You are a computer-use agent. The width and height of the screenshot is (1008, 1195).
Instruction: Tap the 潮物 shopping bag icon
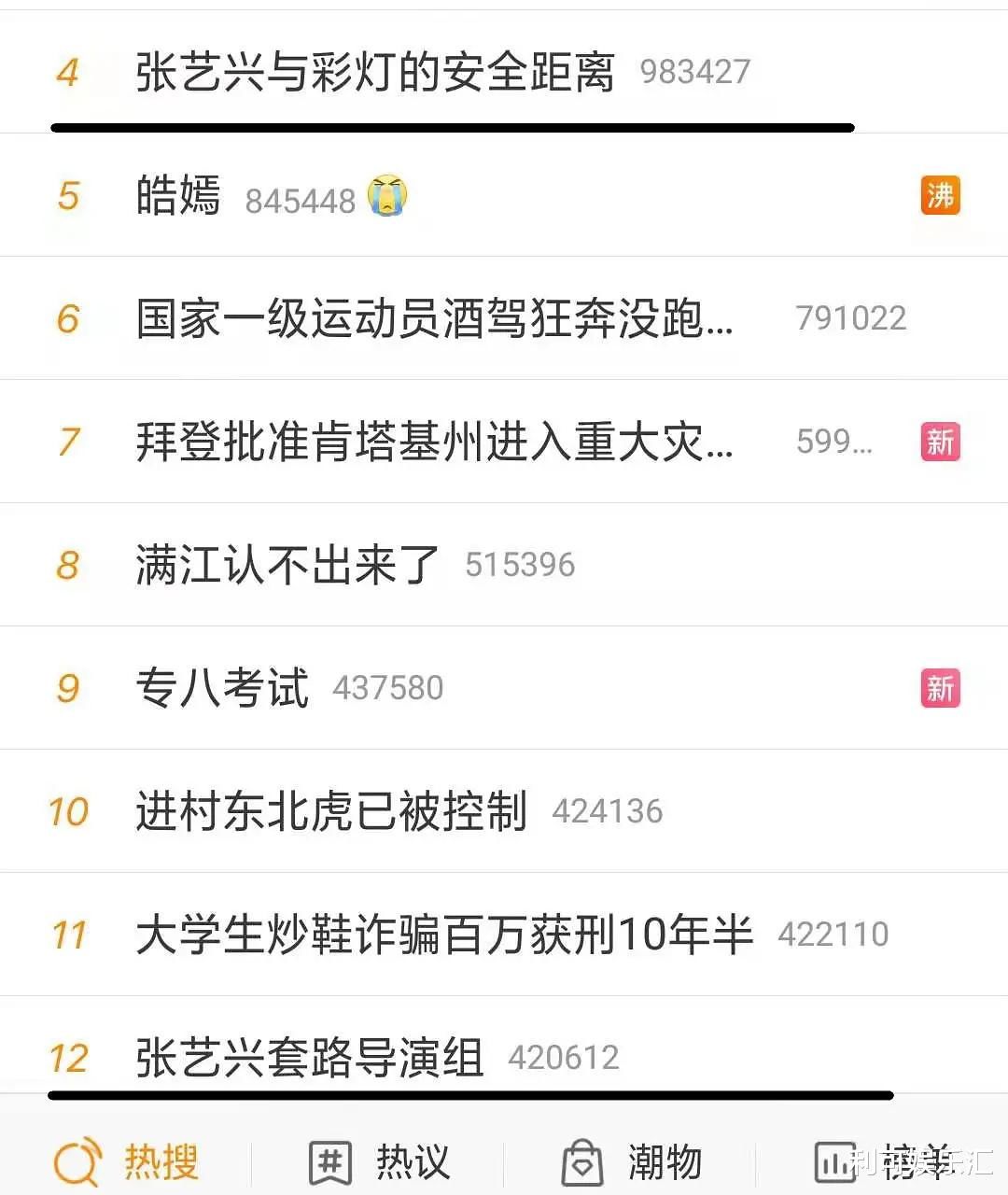point(581,1160)
